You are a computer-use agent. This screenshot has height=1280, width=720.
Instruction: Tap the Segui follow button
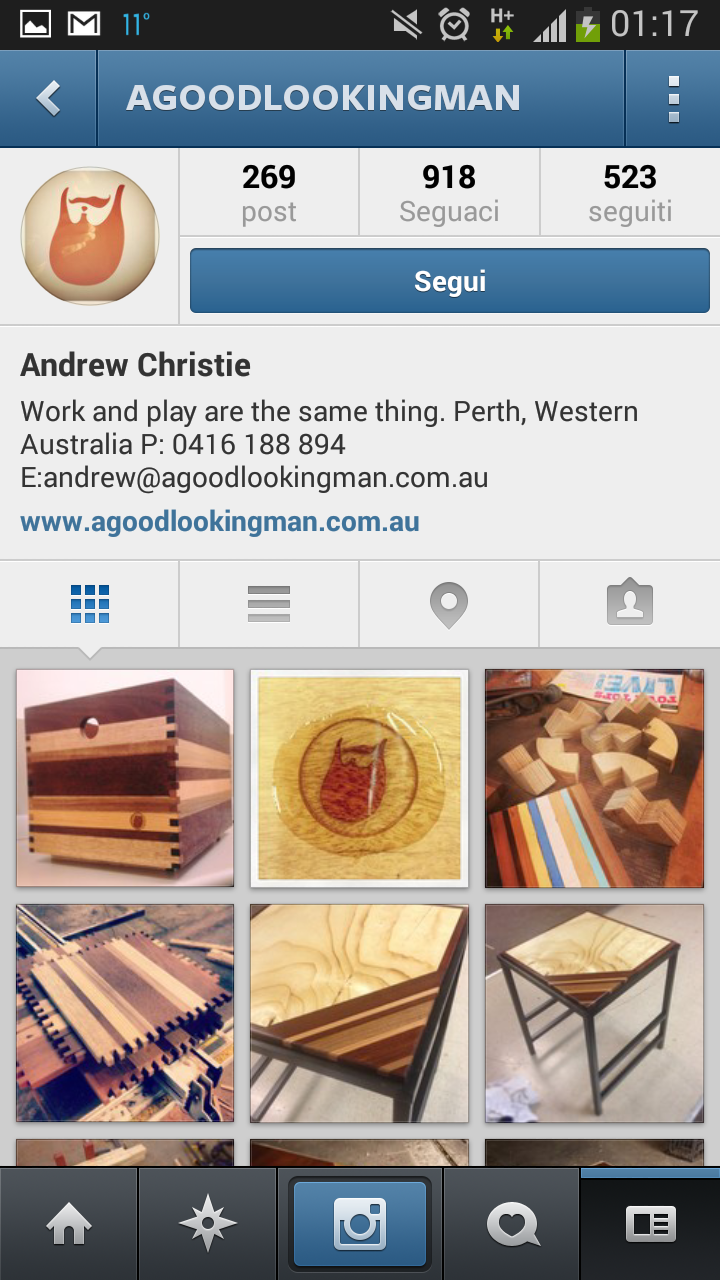[449, 281]
